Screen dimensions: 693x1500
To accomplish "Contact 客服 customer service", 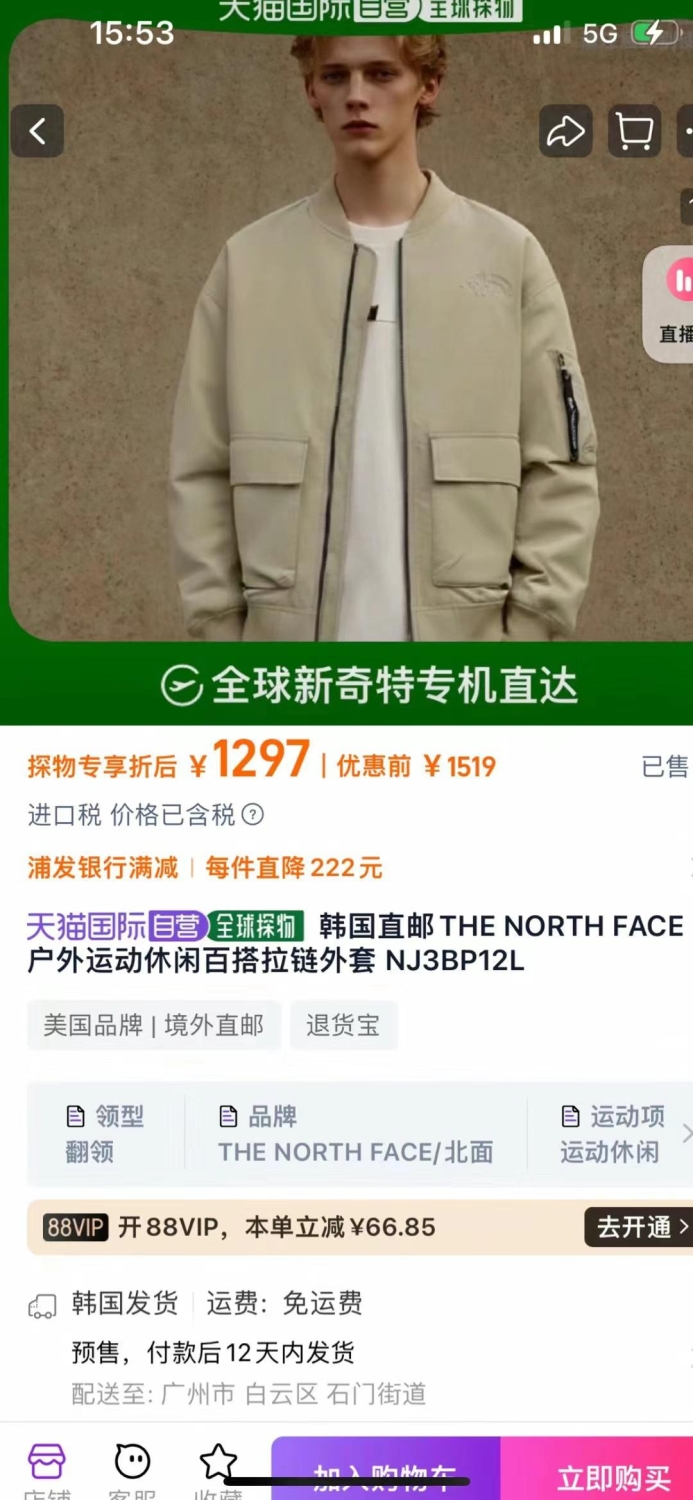I will click(132, 1470).
